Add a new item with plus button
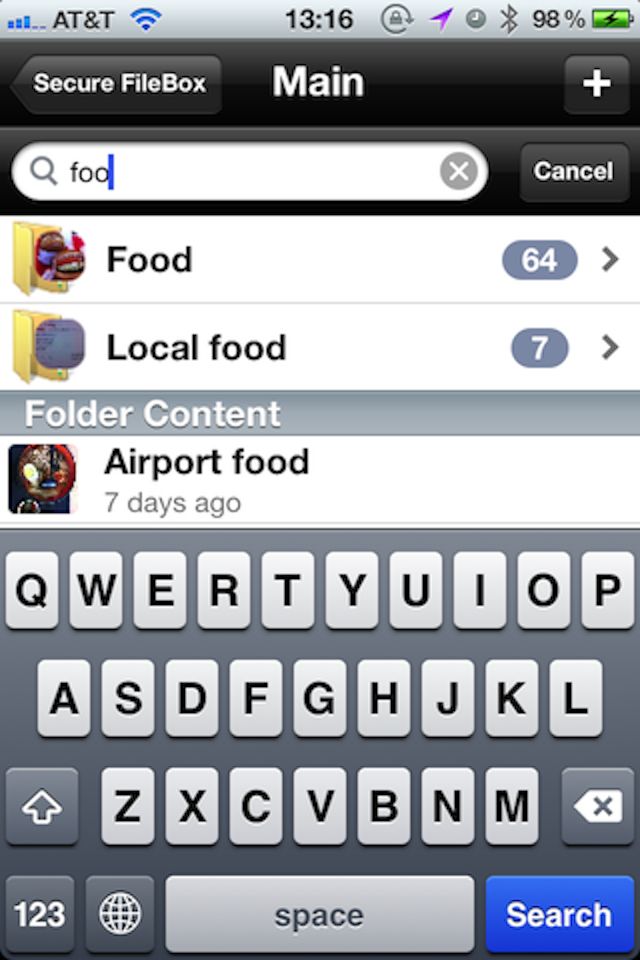 point(596,84)
